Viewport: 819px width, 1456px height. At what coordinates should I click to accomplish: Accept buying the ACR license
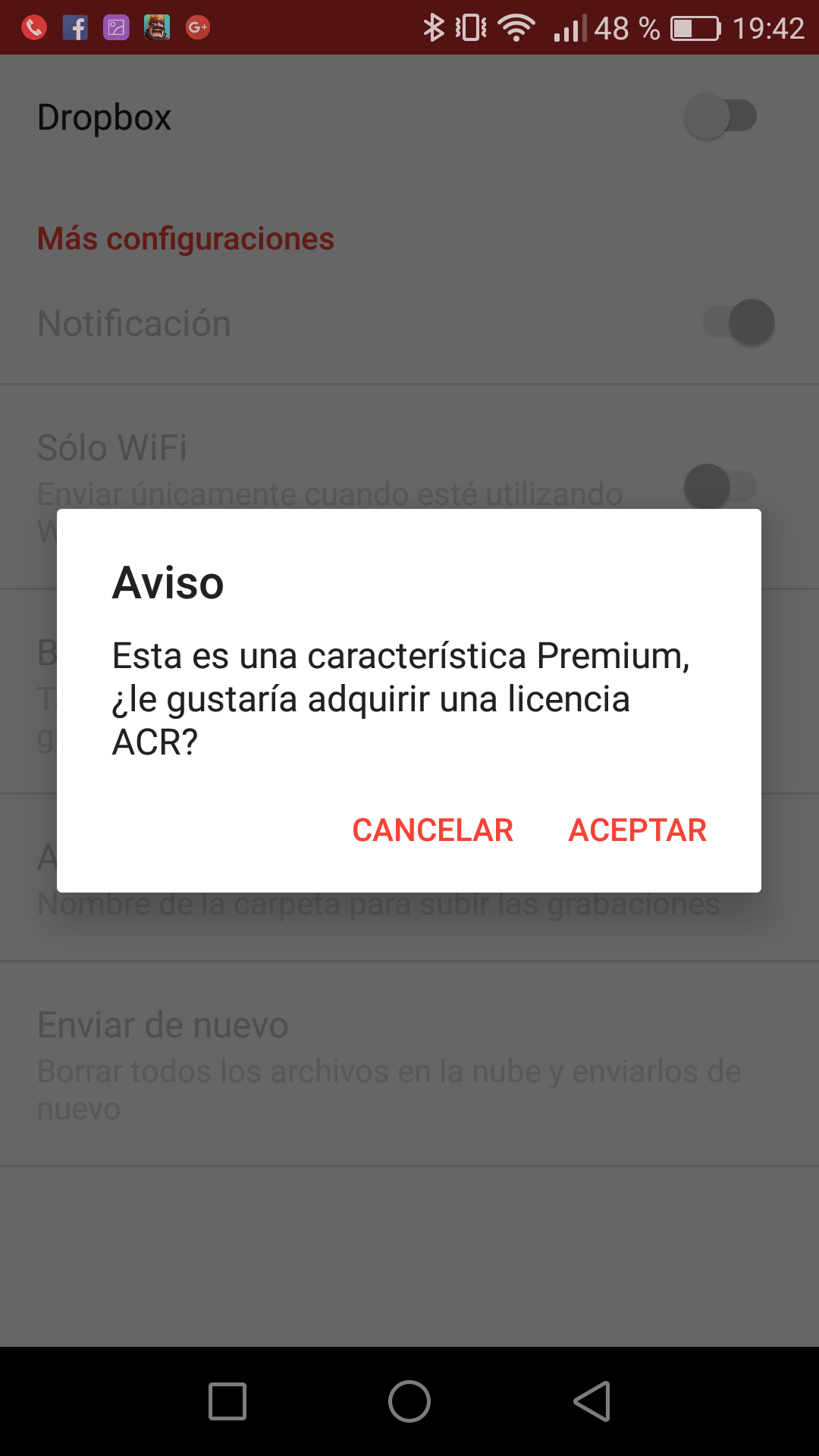tap(637, 830)
